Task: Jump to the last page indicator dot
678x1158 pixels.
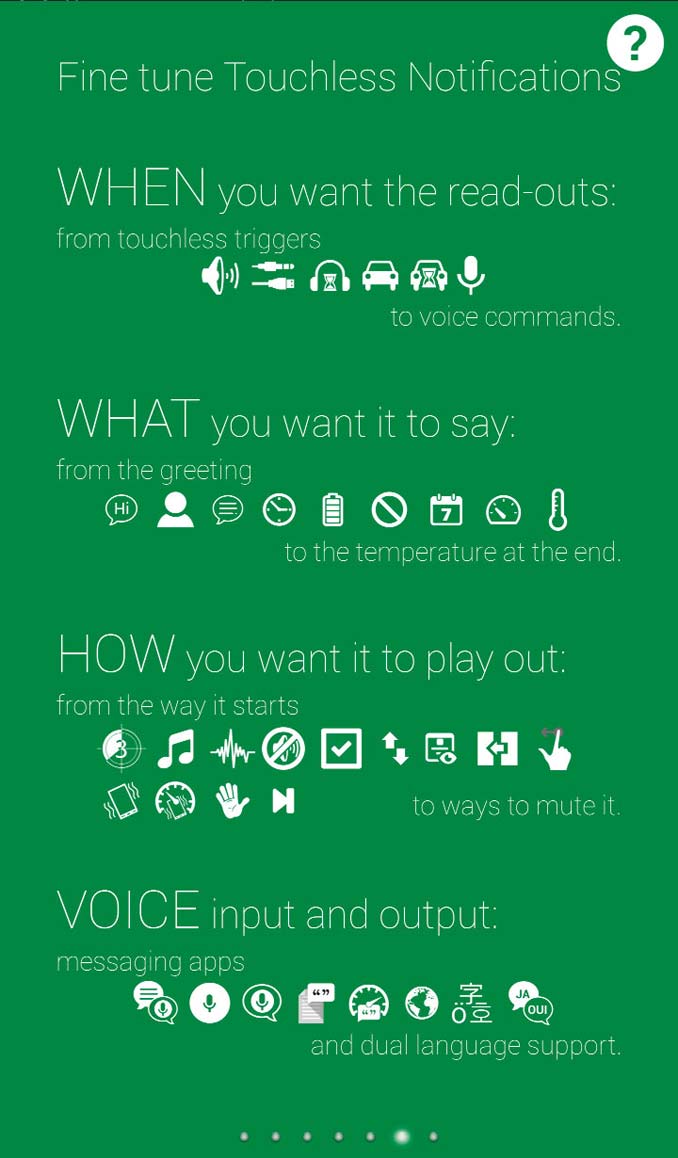Action: point(433,1136)
